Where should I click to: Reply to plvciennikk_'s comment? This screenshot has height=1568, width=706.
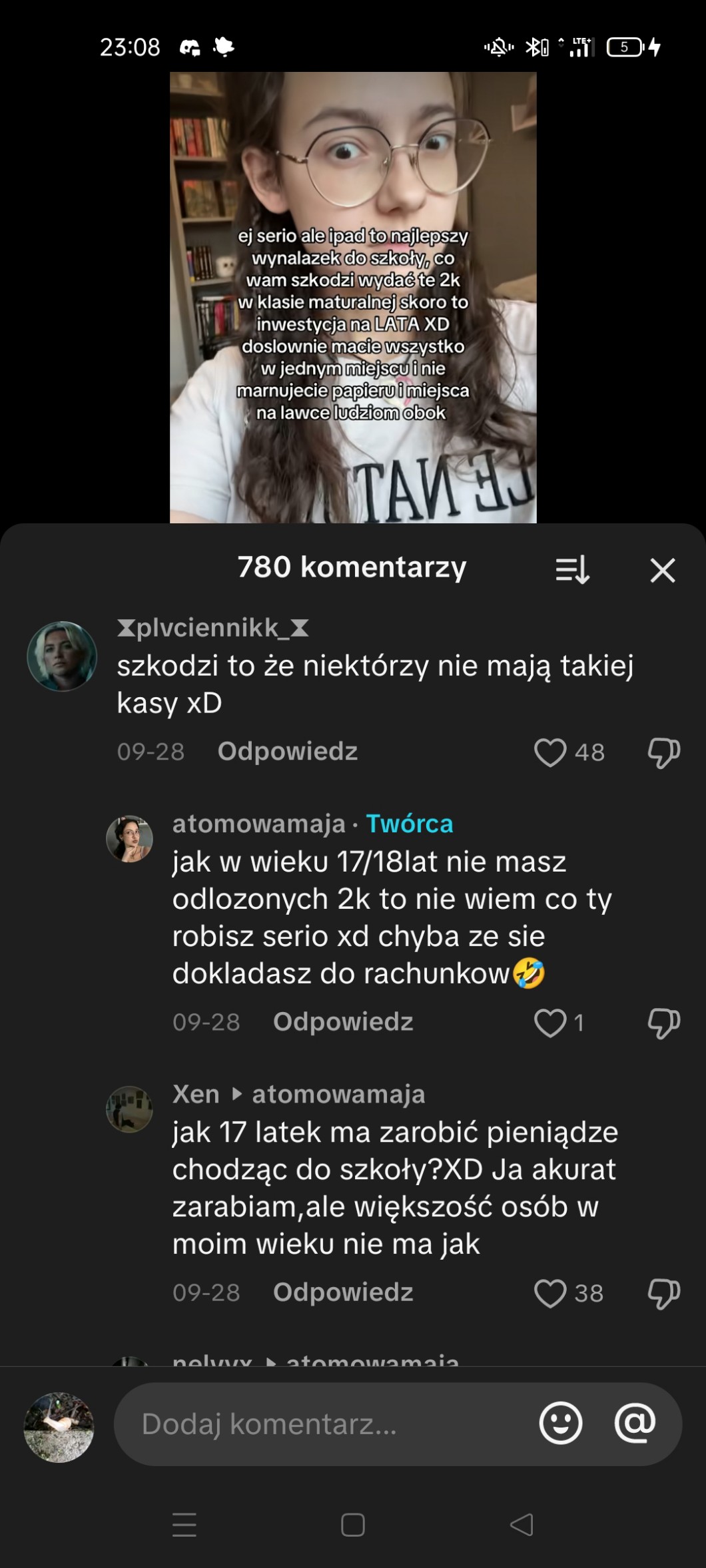click(x=287, y=751)
